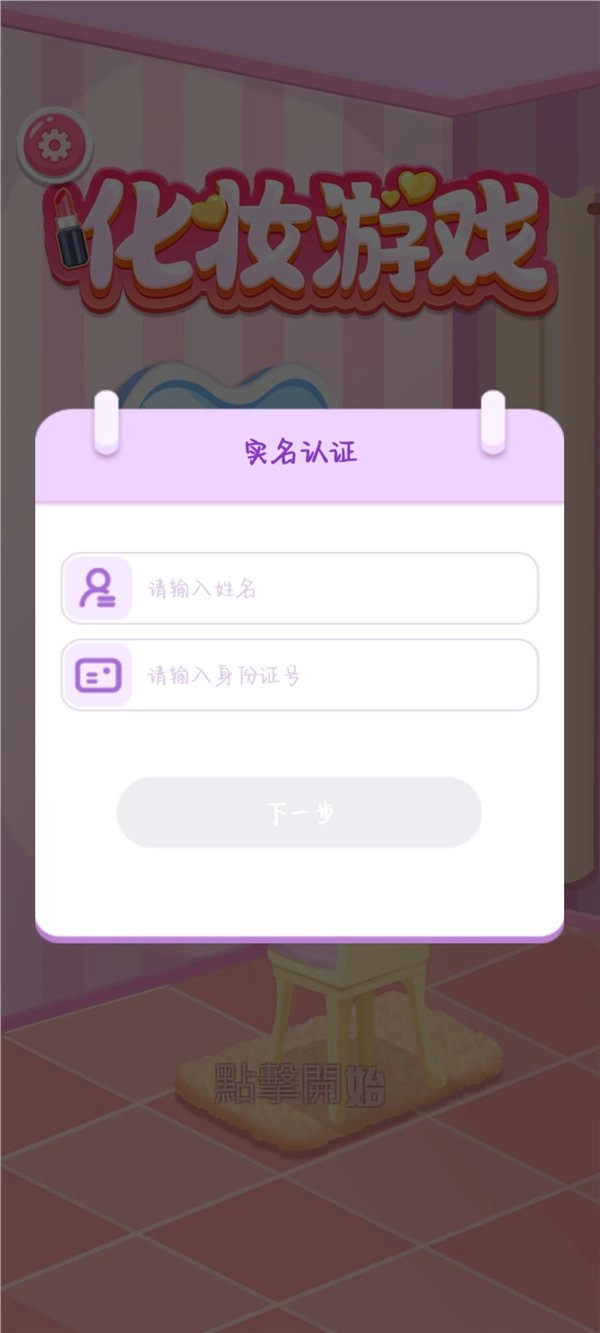Tap the 下一步 next-step button
Viewport: 600px width, 1333px height.
point(299,812)
